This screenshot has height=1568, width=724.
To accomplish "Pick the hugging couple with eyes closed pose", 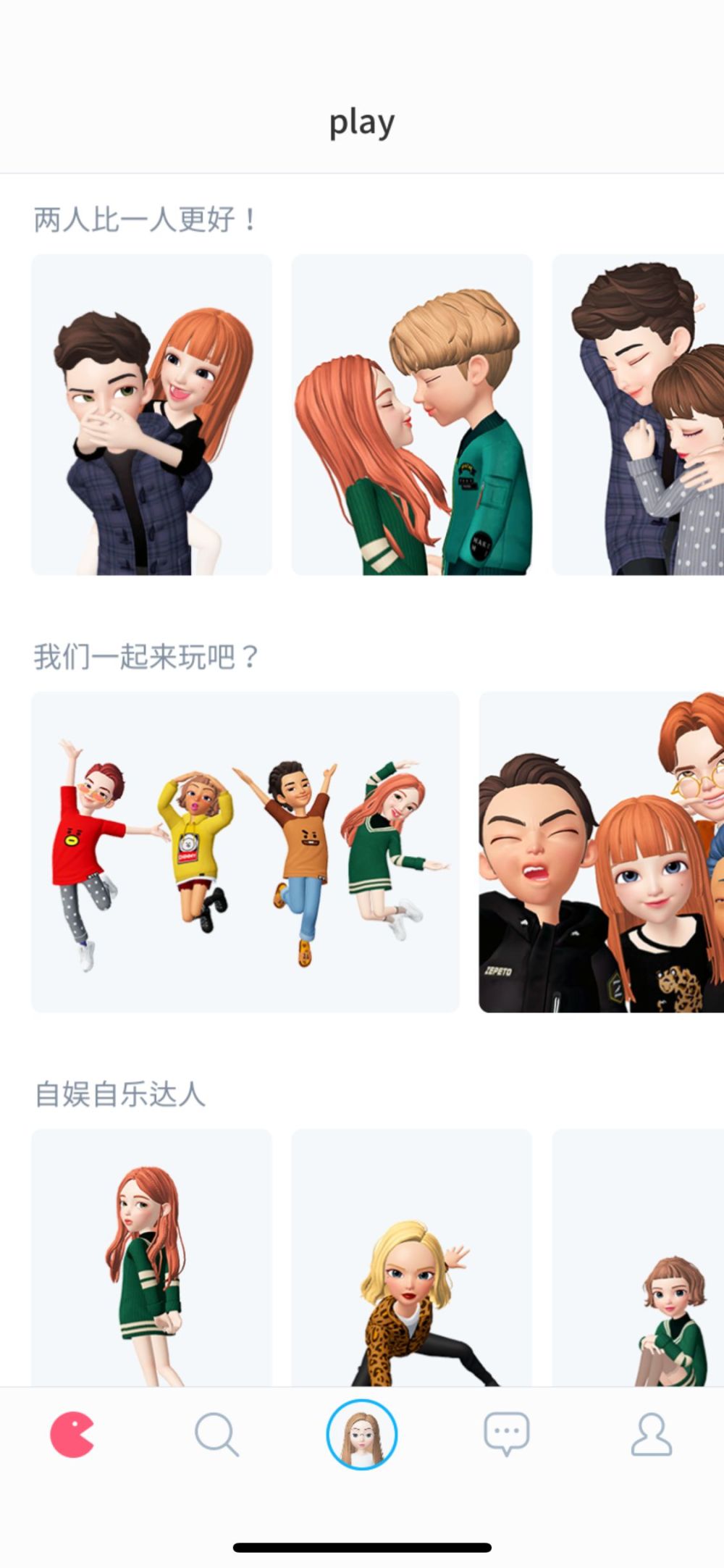I will [x=638, y=414].
